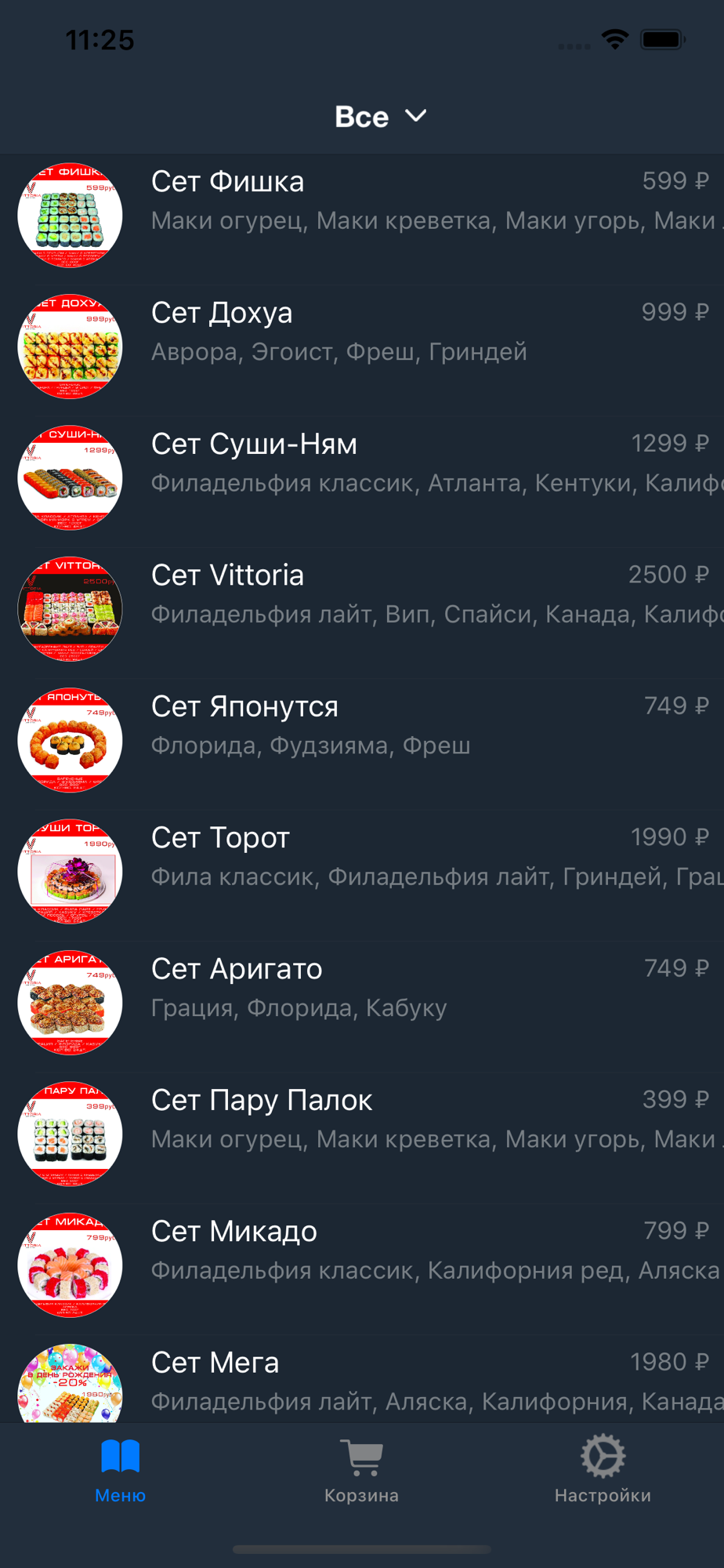View the Сет Пару Палок set
This screenshot has width=724, height=1568.
point(362,1138)
